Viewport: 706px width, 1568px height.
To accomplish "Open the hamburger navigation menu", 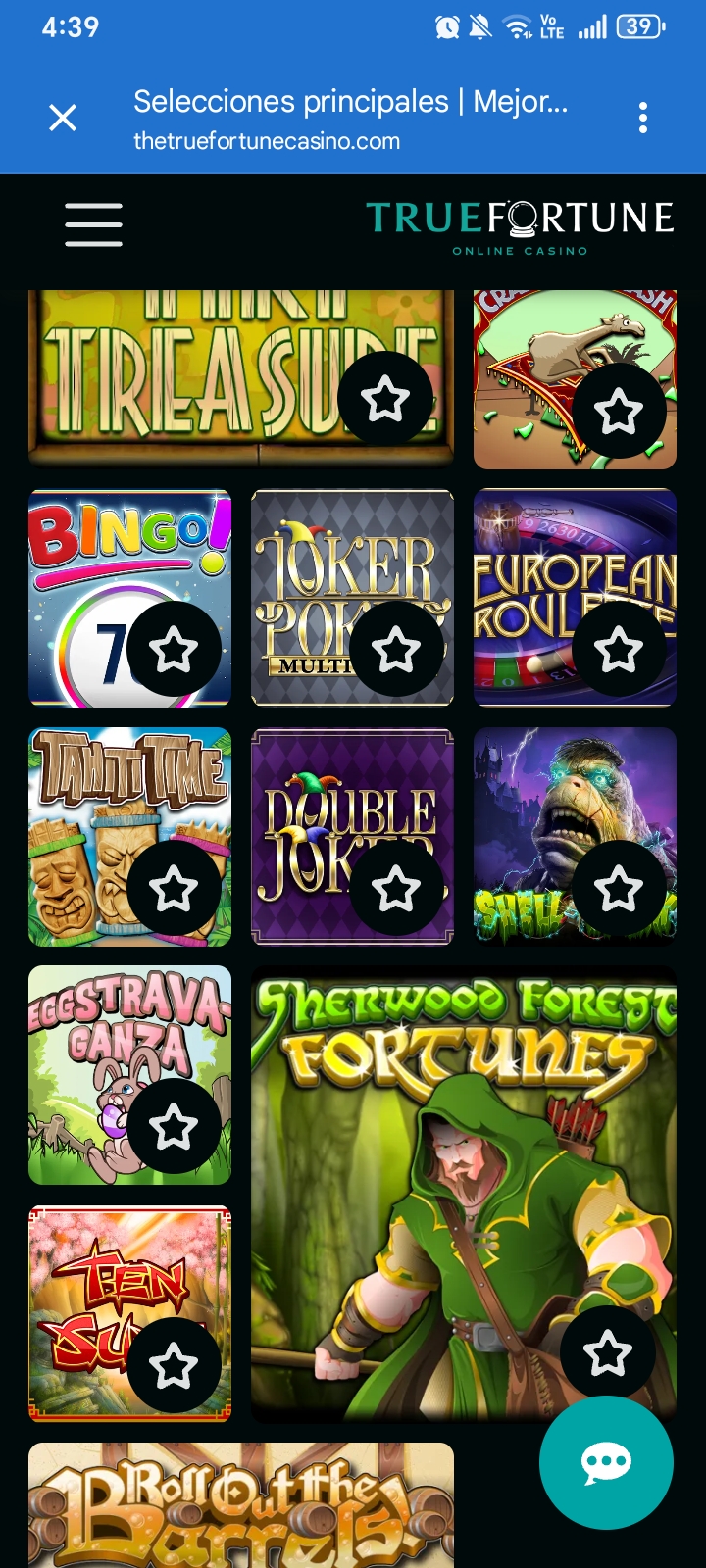I will (94, 224).
